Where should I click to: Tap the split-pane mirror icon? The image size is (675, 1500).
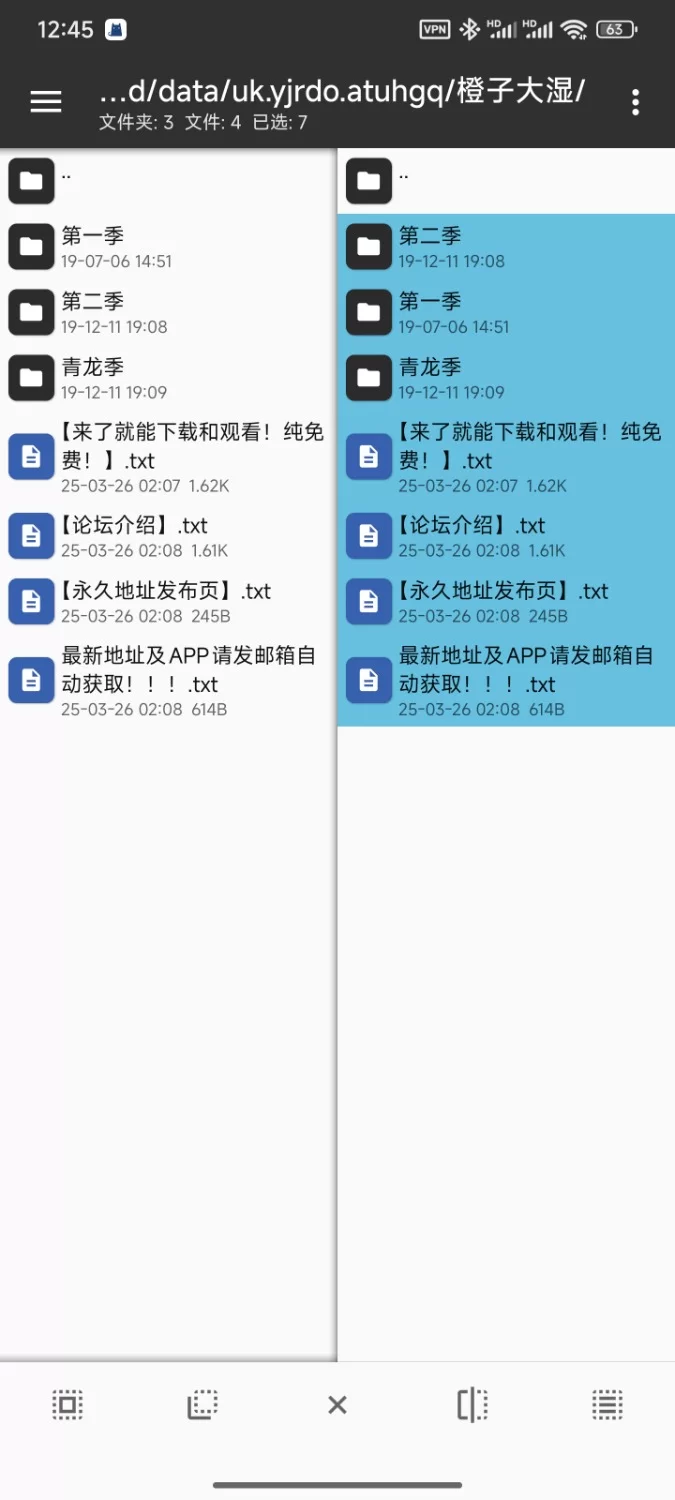coord(472,1405)
